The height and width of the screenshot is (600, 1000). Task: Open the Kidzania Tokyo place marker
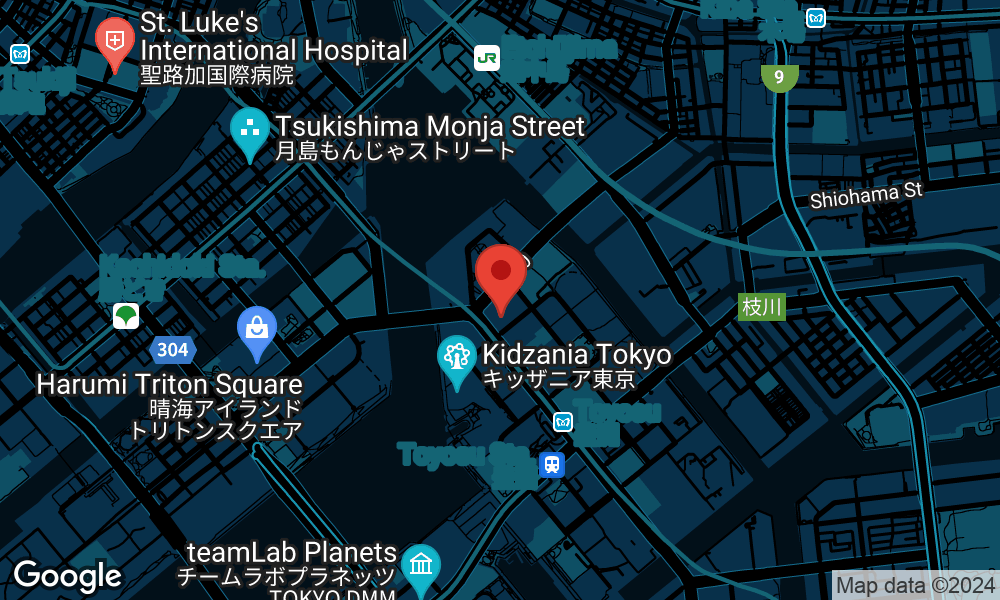coord(457,358)
